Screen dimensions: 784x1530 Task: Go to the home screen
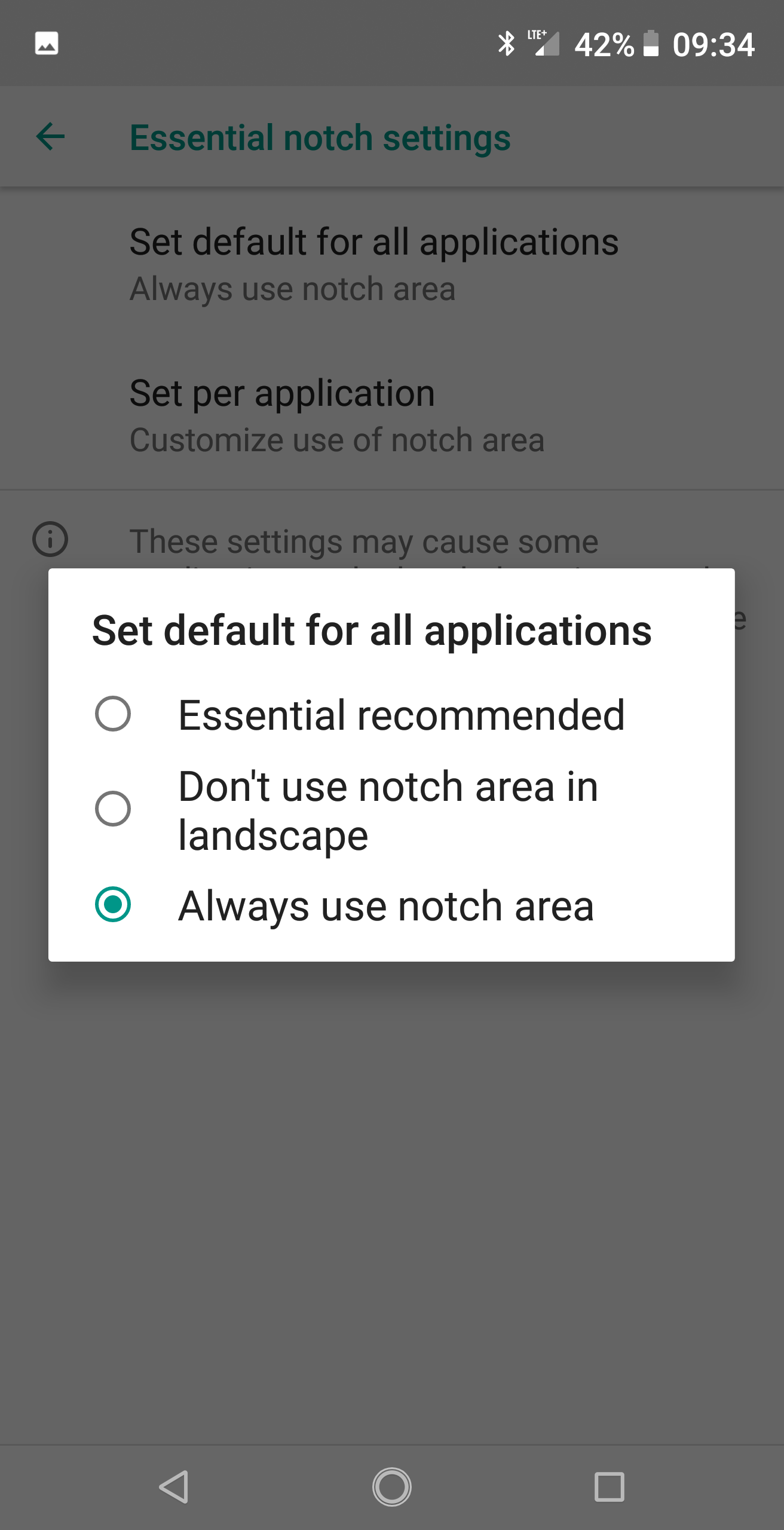(x=391, y=1486)
